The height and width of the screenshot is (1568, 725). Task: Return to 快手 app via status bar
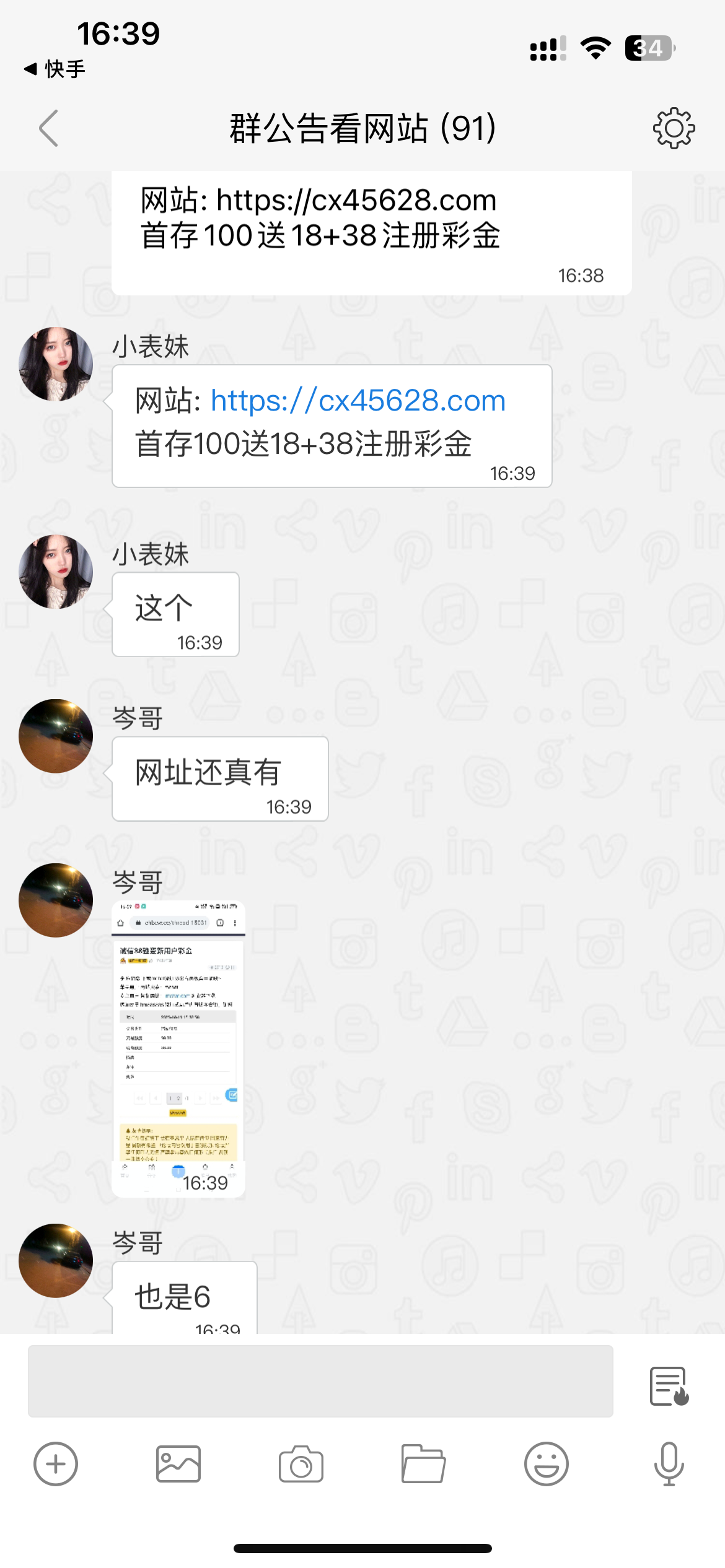(55, 69)
